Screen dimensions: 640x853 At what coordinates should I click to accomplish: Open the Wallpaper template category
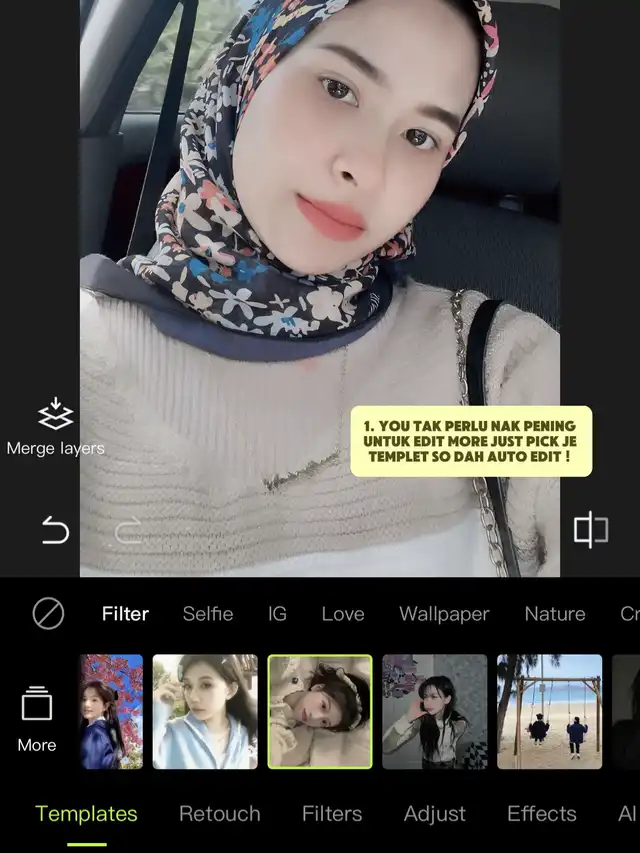click(x=444, y=614)
